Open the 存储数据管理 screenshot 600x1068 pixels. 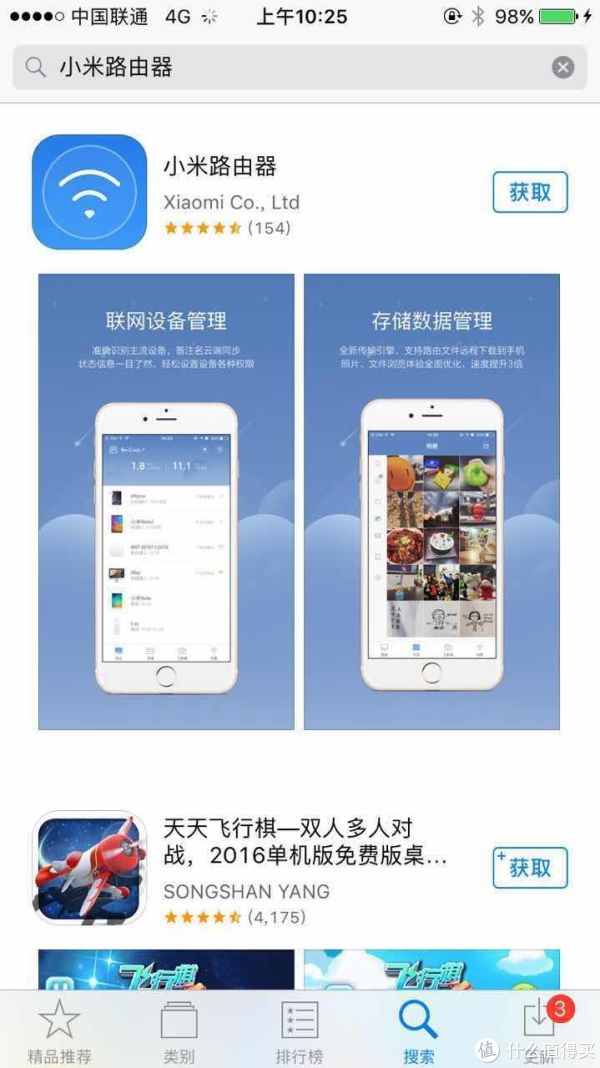pos(432,501)
